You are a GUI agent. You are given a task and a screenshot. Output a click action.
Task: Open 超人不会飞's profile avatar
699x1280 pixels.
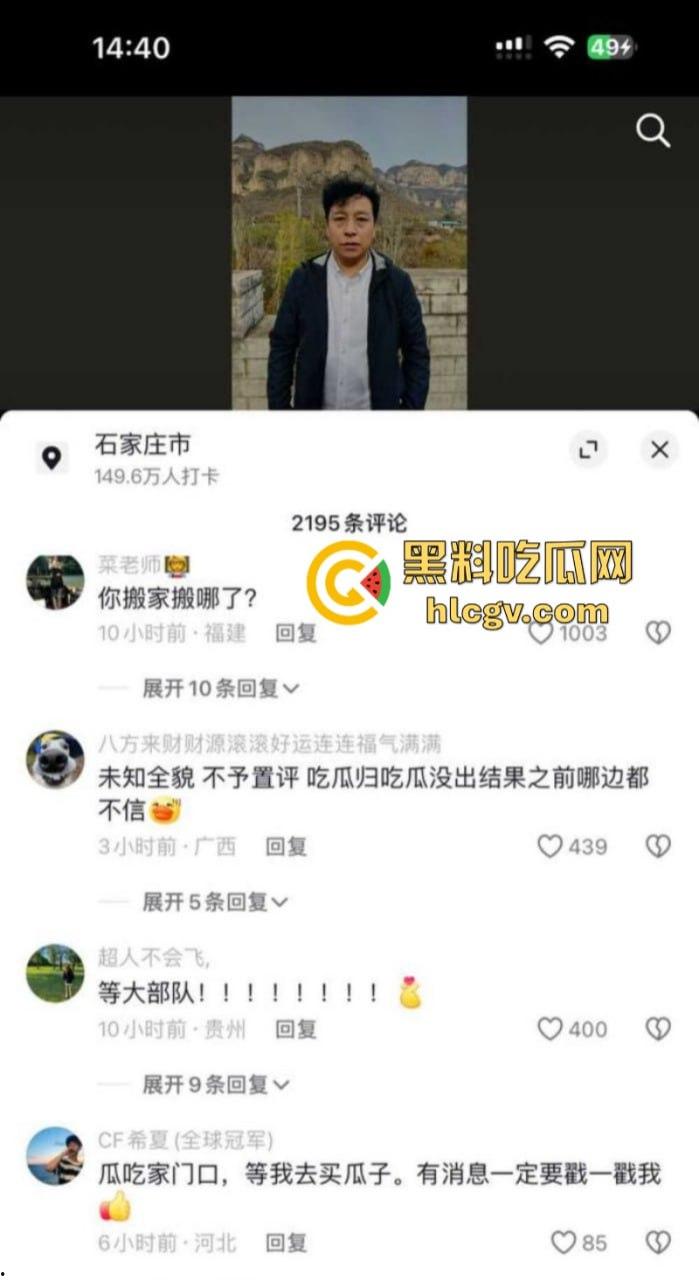point(55,973)
